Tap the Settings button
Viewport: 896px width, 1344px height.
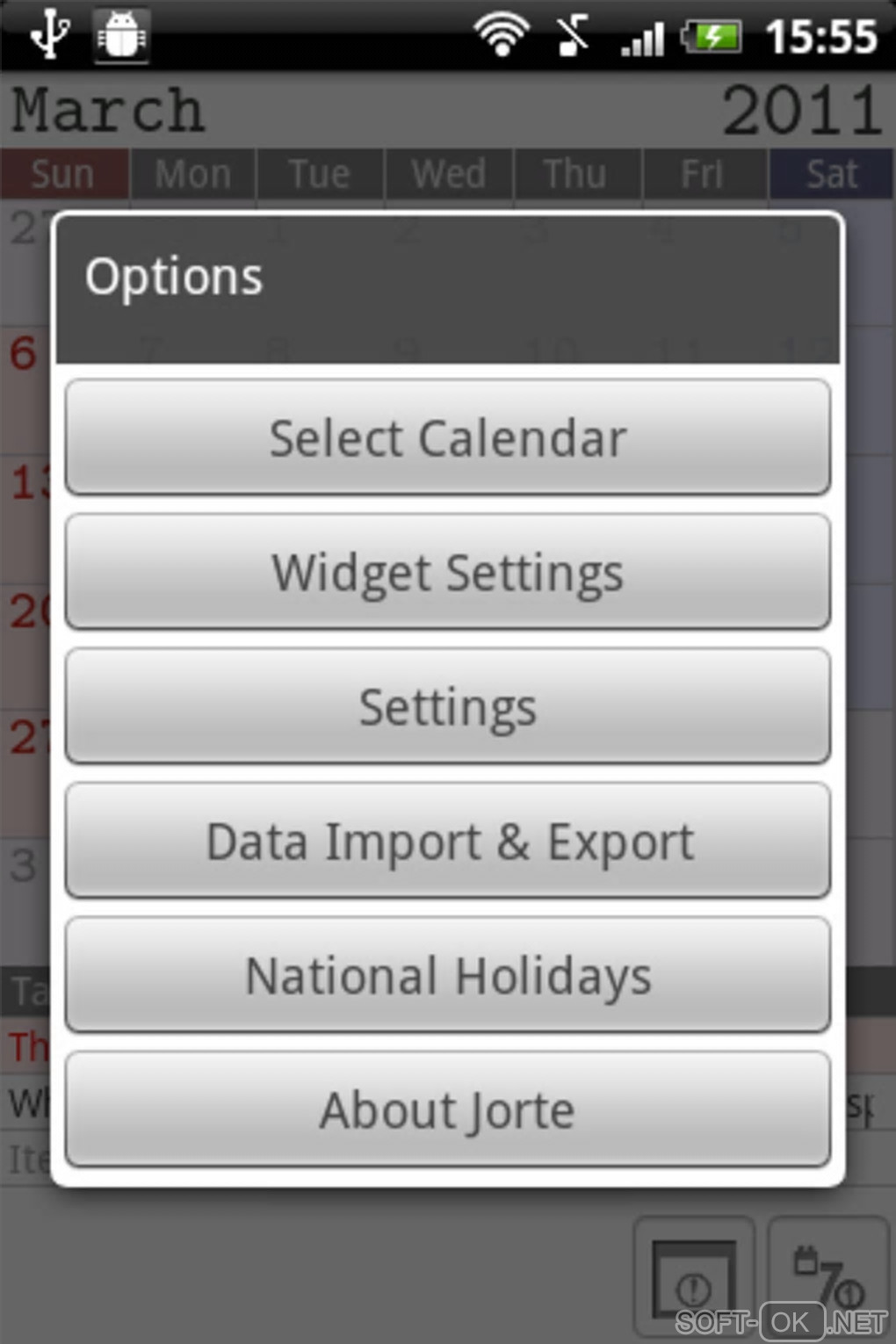tap(448, 707)
